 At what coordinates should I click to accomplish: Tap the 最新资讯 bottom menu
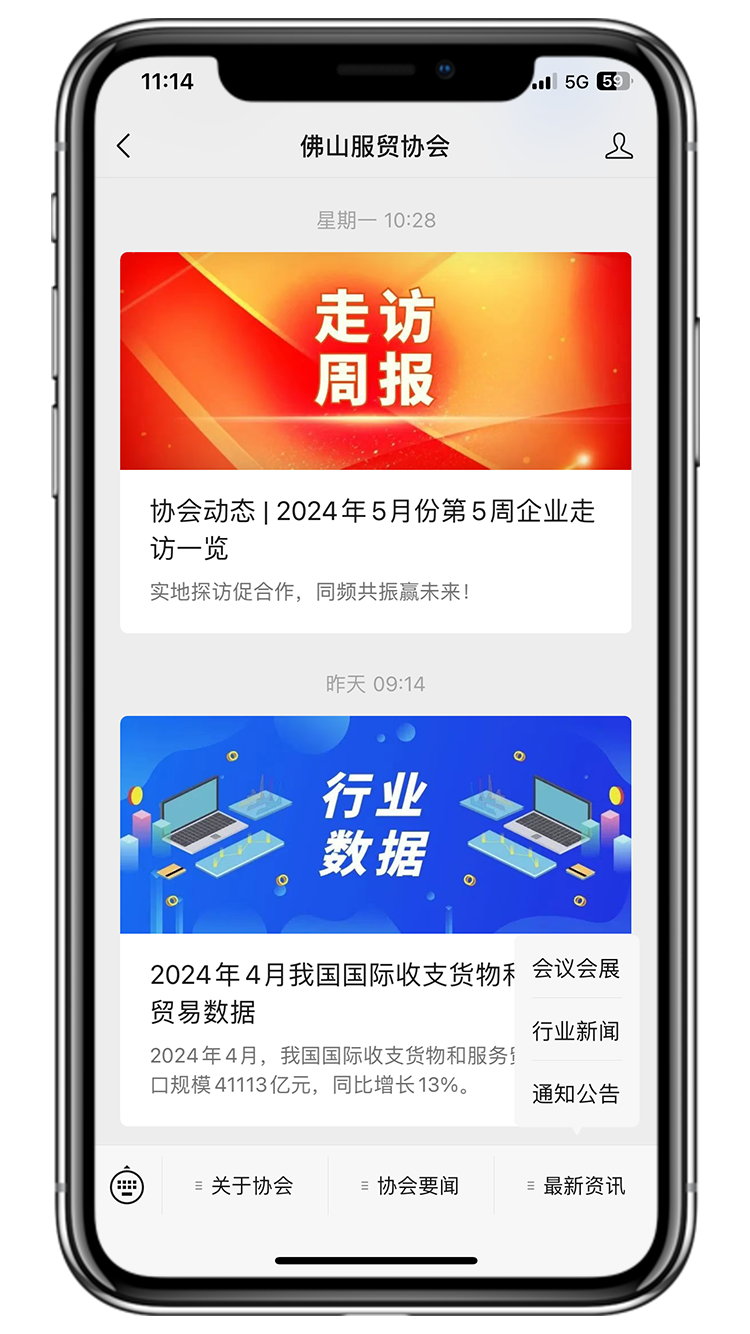(577, 1186)
